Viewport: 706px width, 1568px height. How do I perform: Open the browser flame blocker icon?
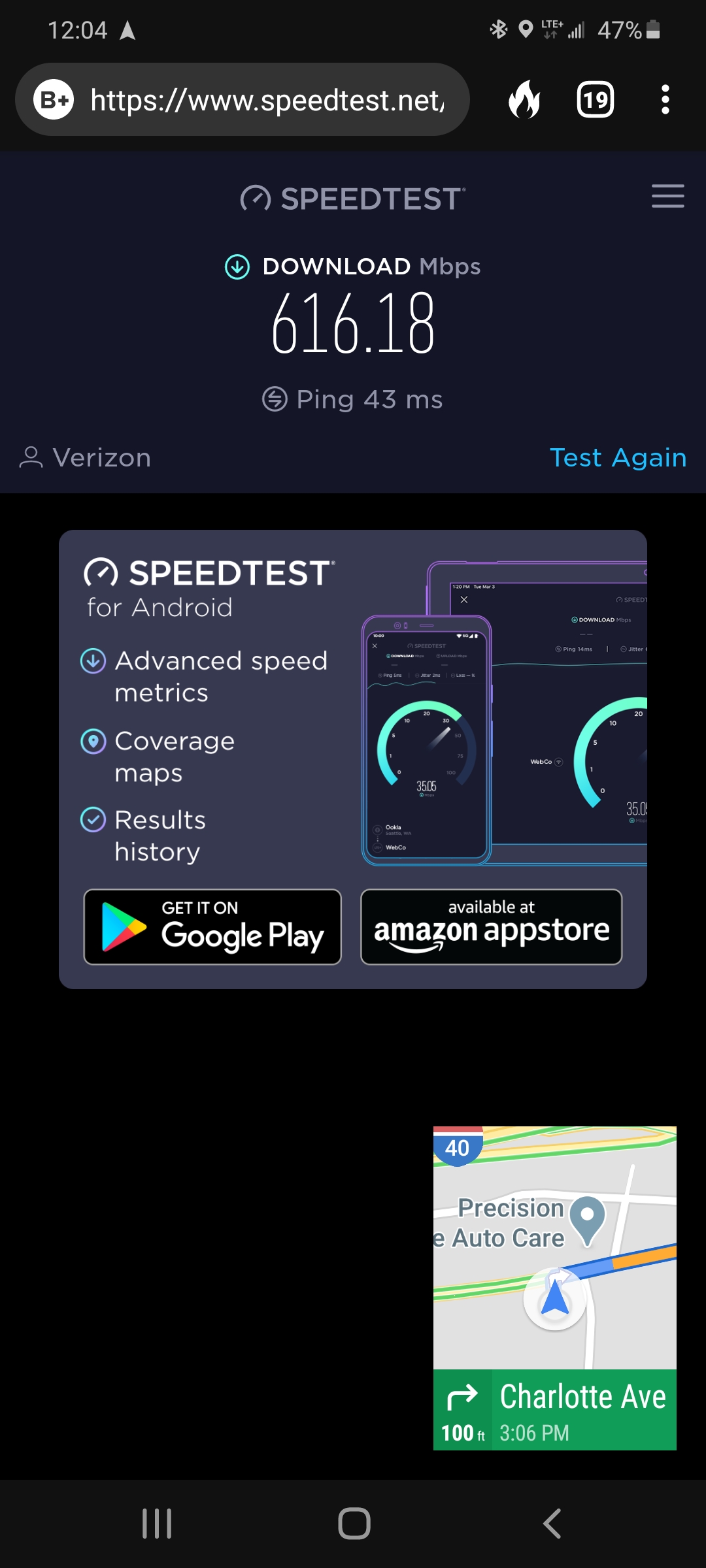click(x=524, y=99)
